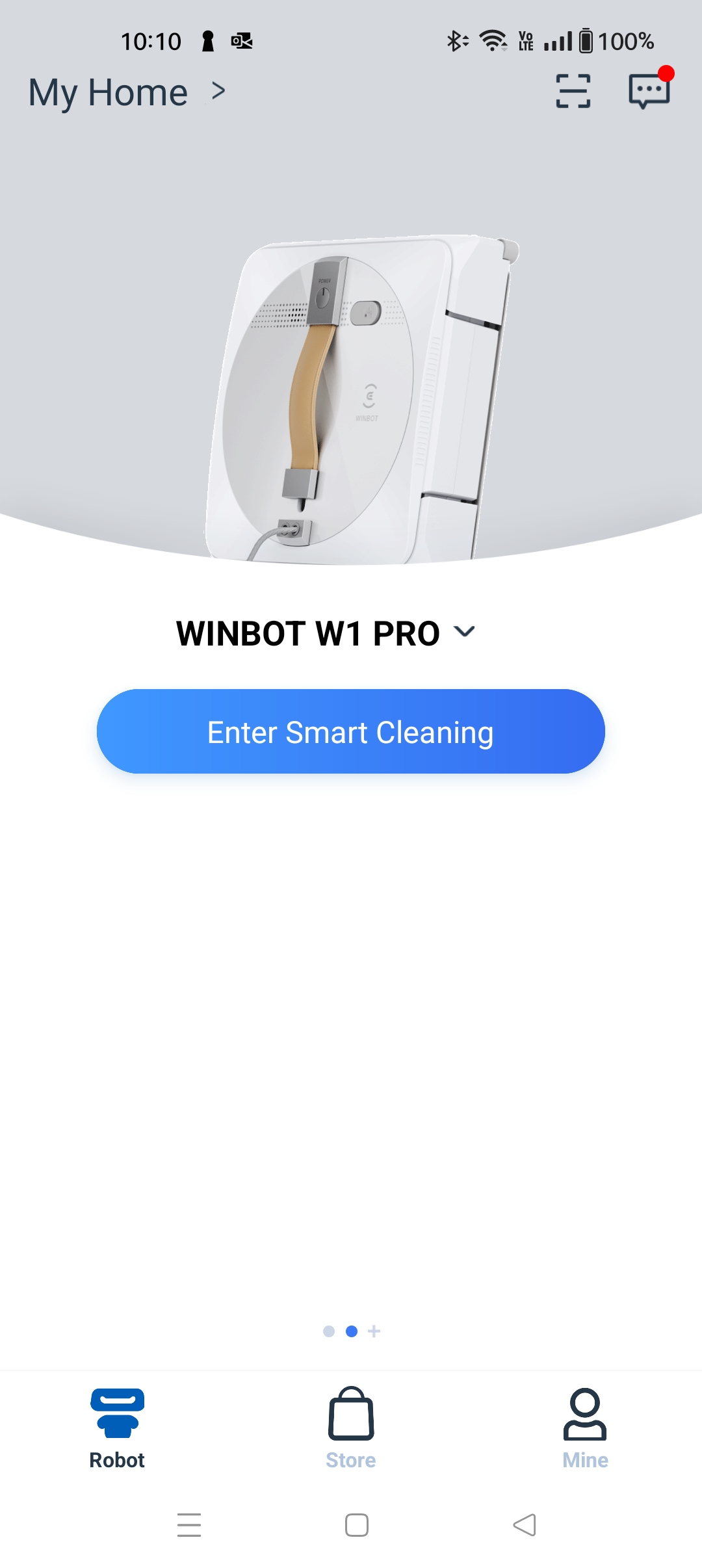Go to the first device page dot
This screenshot has height=1568, width=702.
[x=329, y=1331]
